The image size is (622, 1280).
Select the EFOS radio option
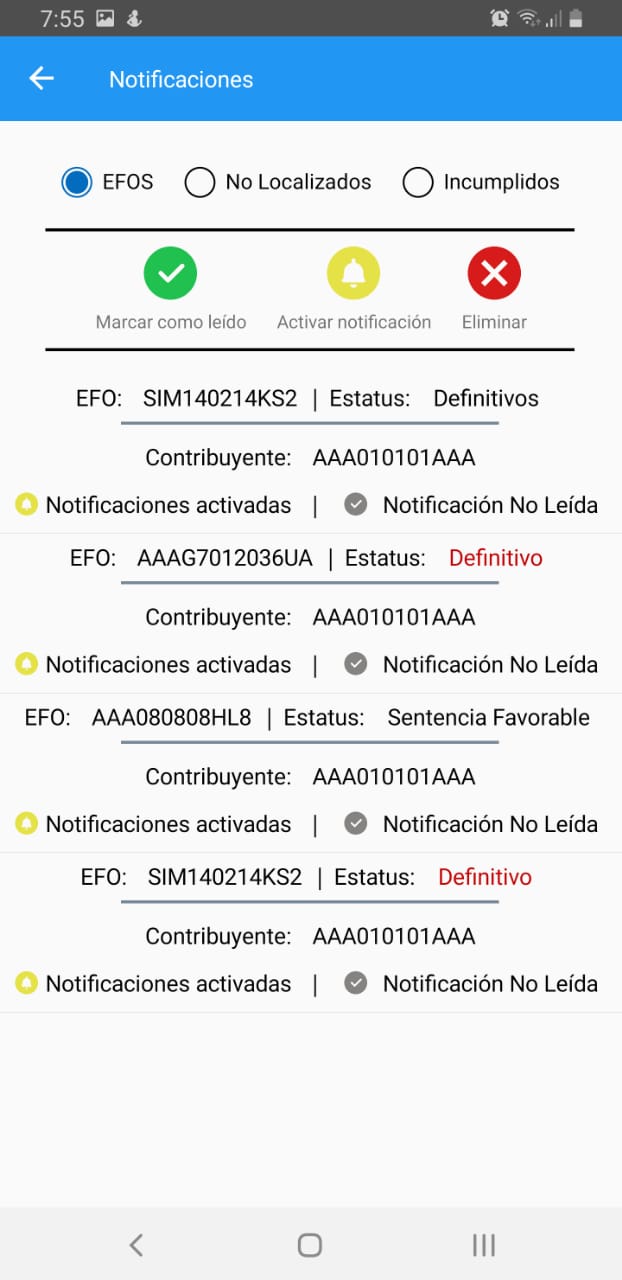coord(77,182)
